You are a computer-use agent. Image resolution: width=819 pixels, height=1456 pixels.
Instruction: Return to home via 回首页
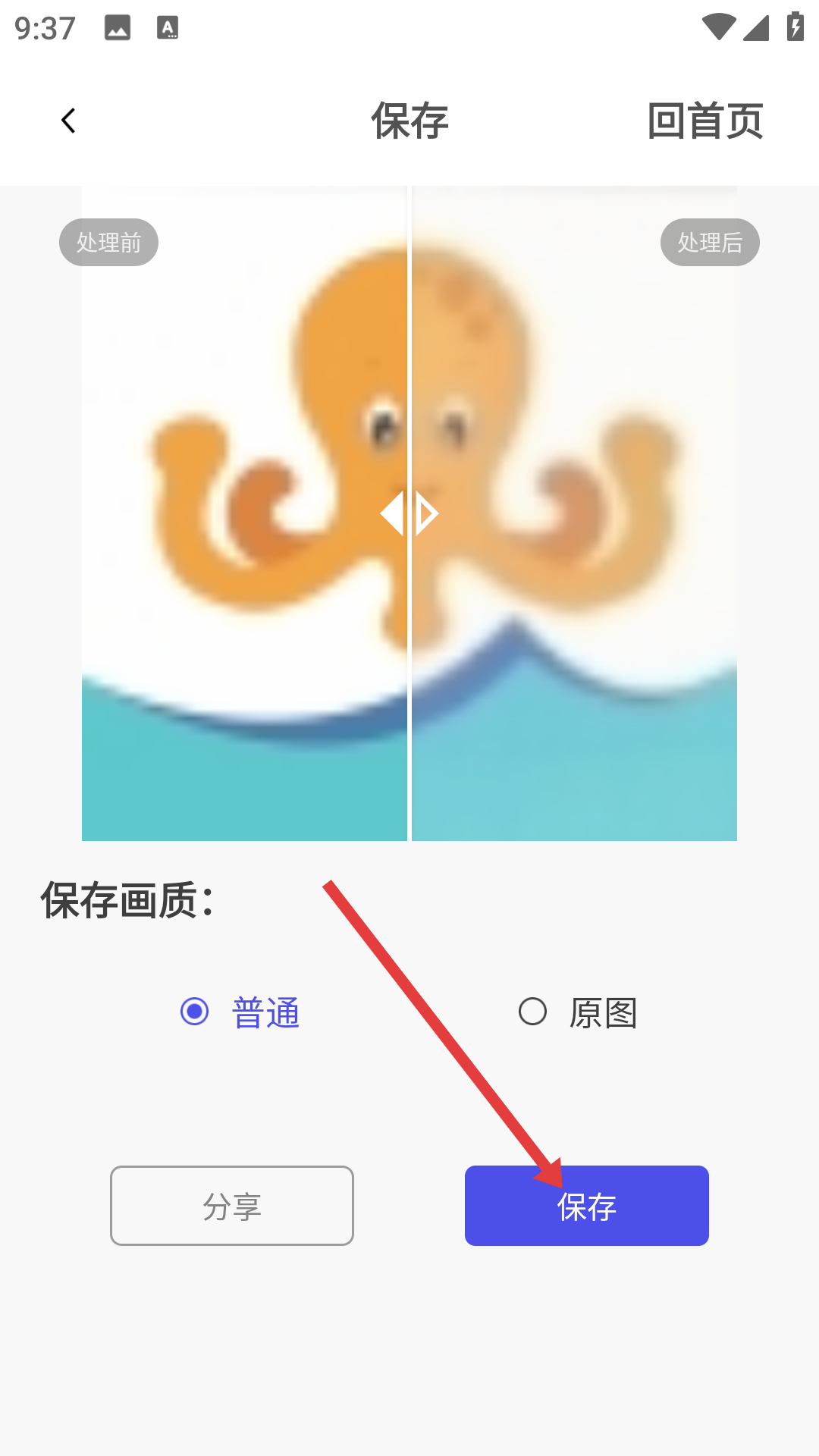point(704,121)
